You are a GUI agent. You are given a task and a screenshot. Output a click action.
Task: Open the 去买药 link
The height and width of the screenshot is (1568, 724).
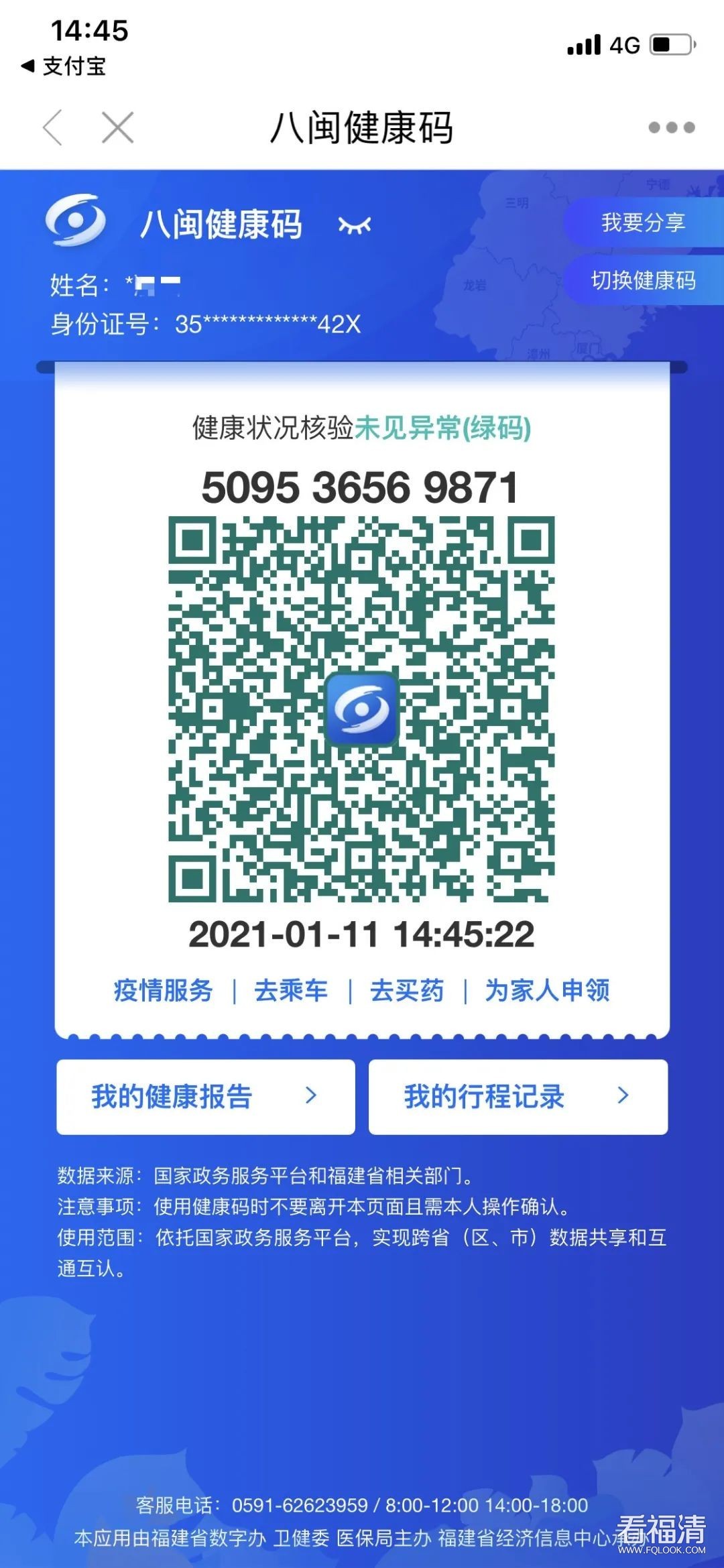[407, 990]
